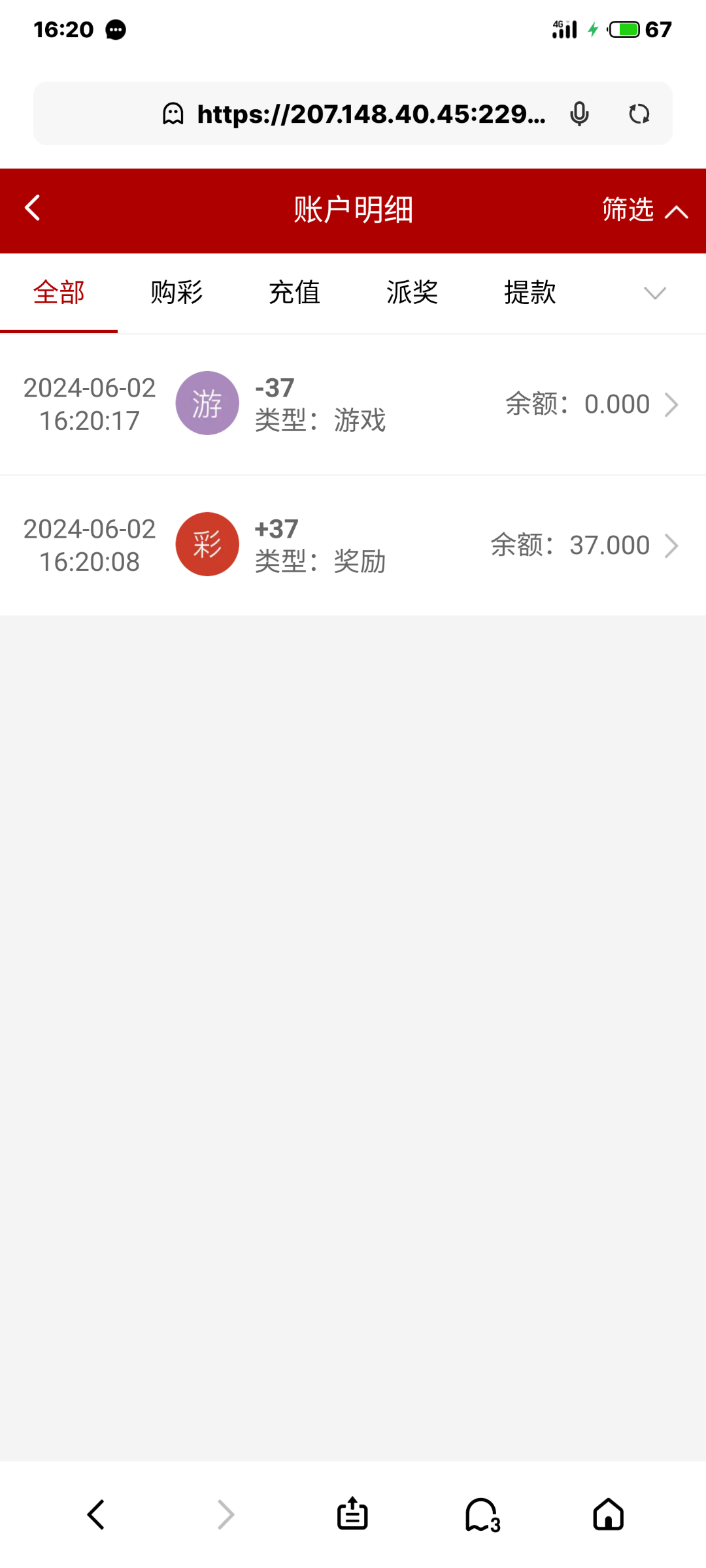This screenshot has width=706, height=1568.
Task: Expand more tabs with the down chevron
Action: (654, 293)
